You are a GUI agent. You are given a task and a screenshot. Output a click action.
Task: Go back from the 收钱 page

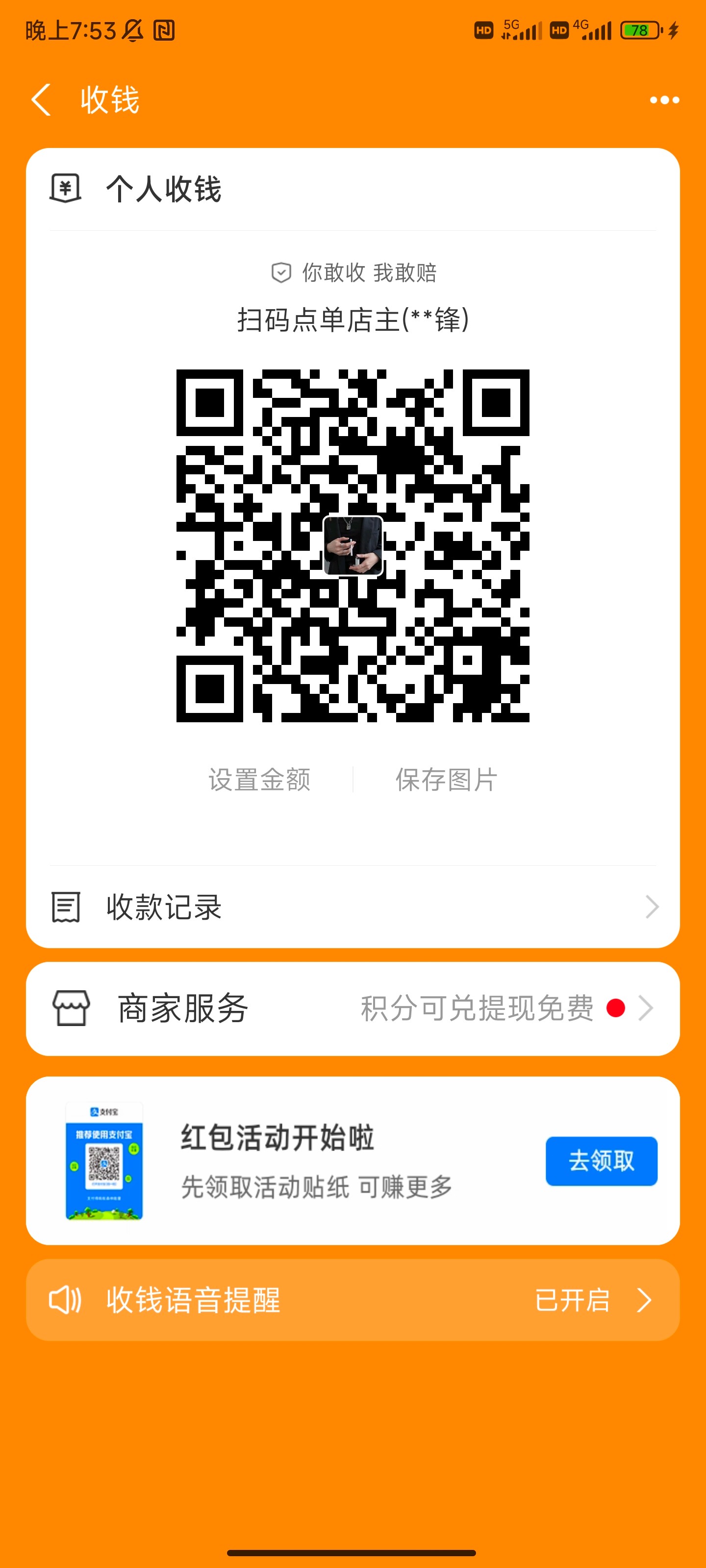click(x=41, y=100)
